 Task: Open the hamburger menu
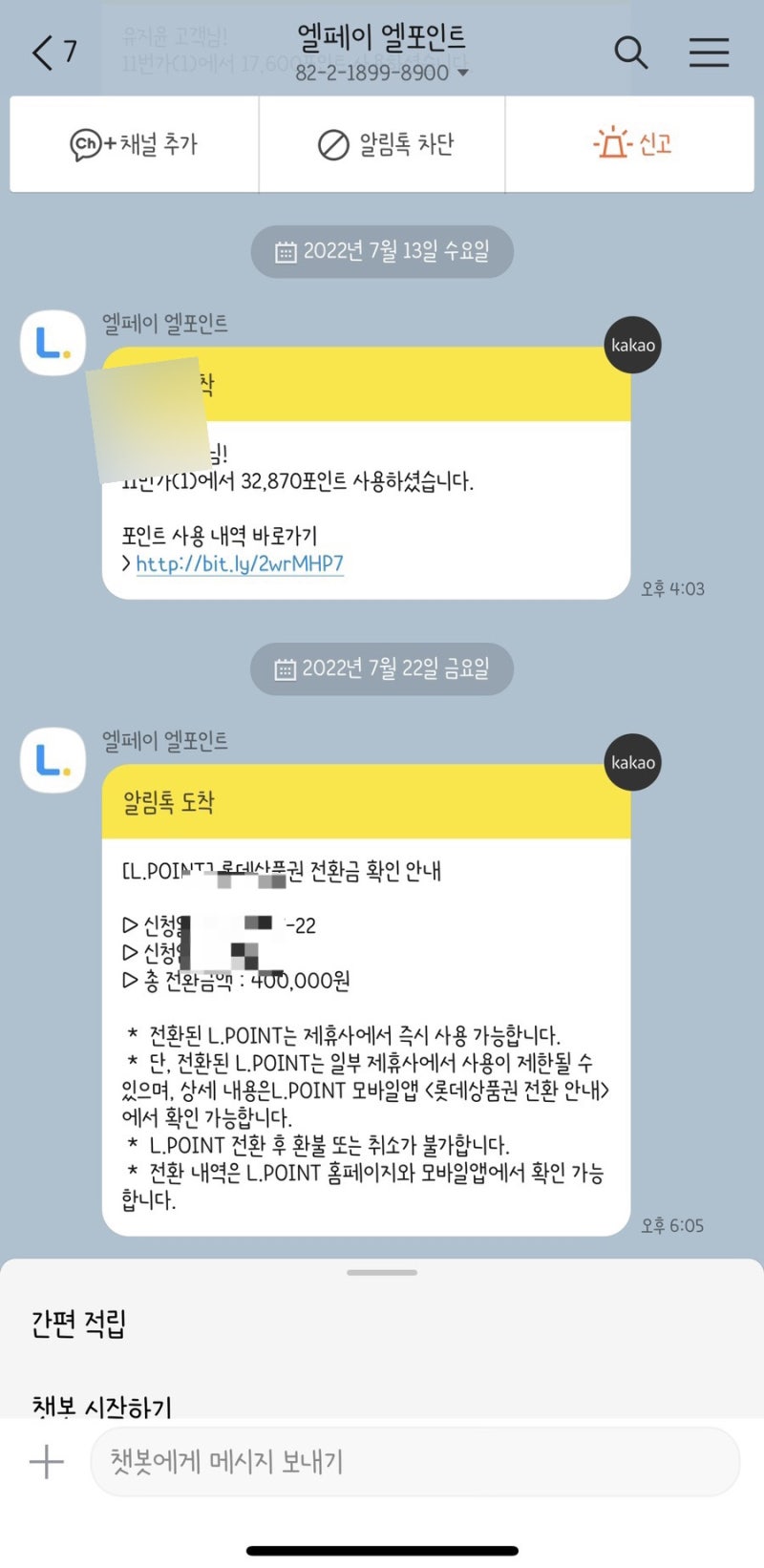(709, 53)
